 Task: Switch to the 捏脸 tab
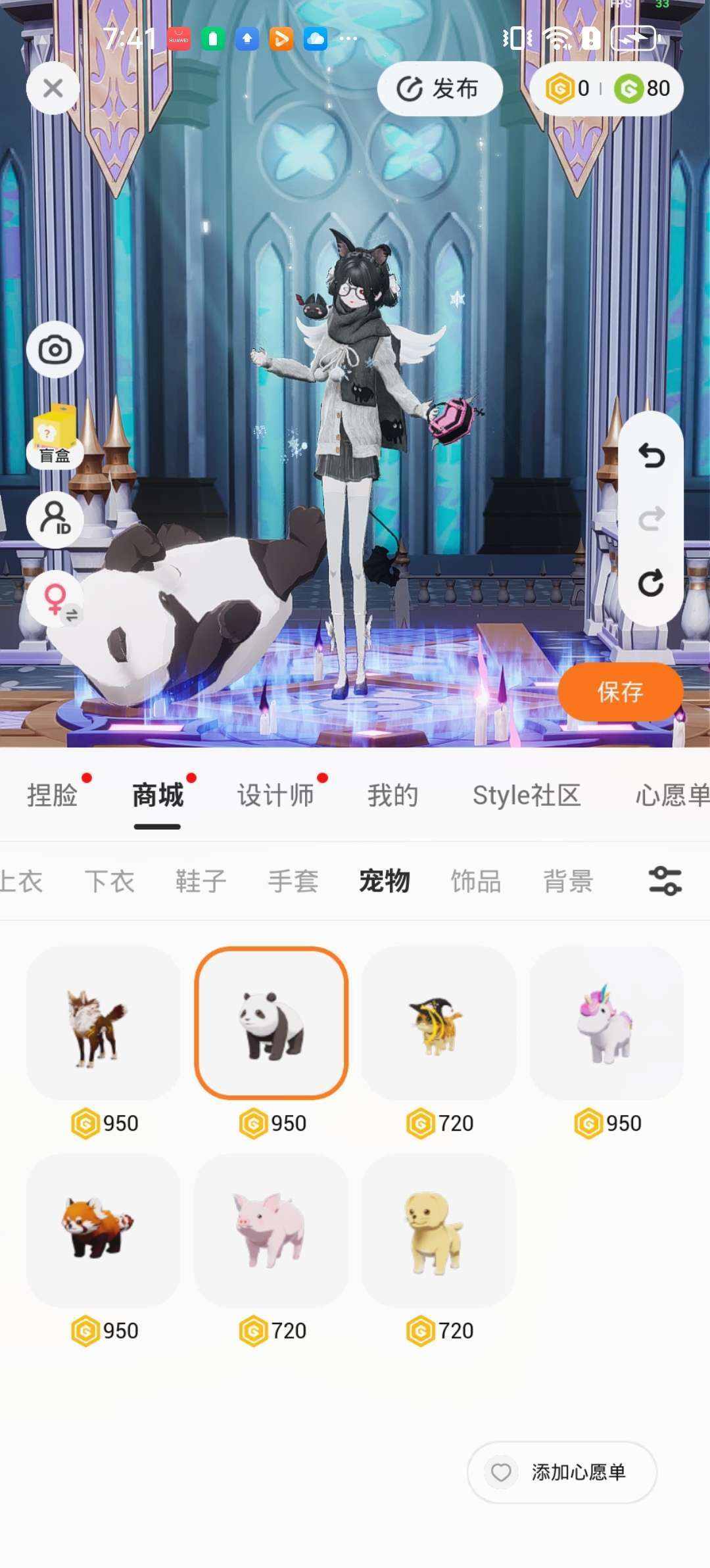click(x=53, y=796)
